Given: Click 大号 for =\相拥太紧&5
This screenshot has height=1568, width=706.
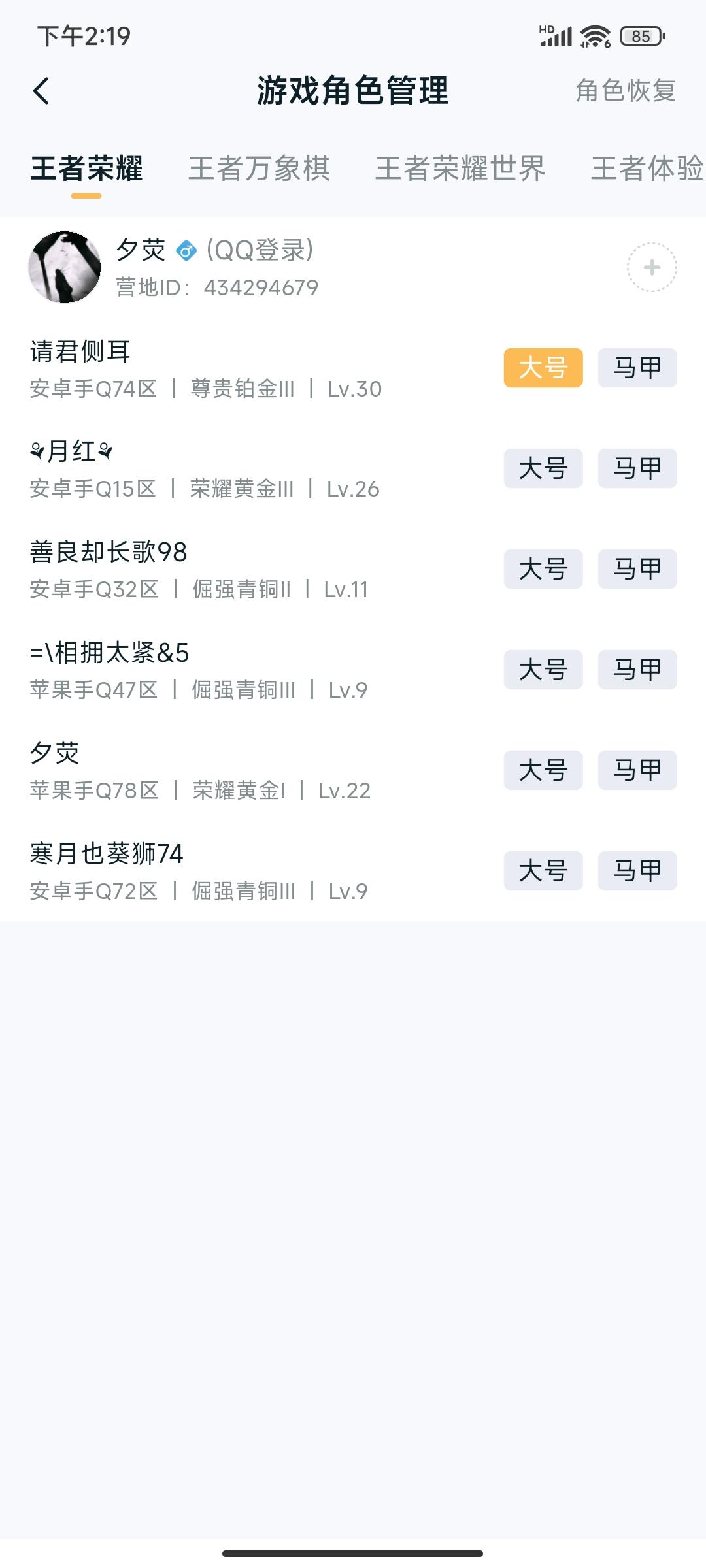Looking at the screenshot, I should point(543,670).
